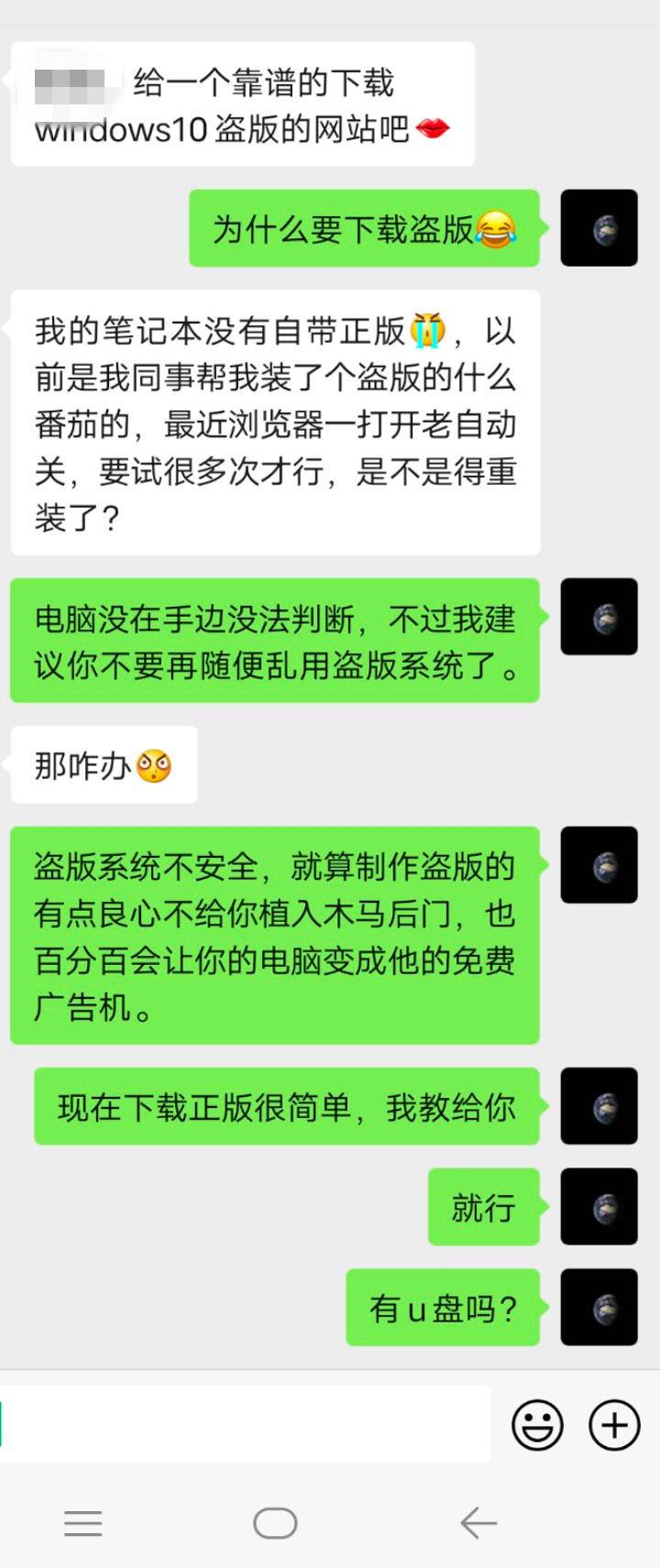Image resolution: width=660 pixels, height=1568 pixels.
Task: Tap the Android back arrow button
Action: (x=477, y=1522)
